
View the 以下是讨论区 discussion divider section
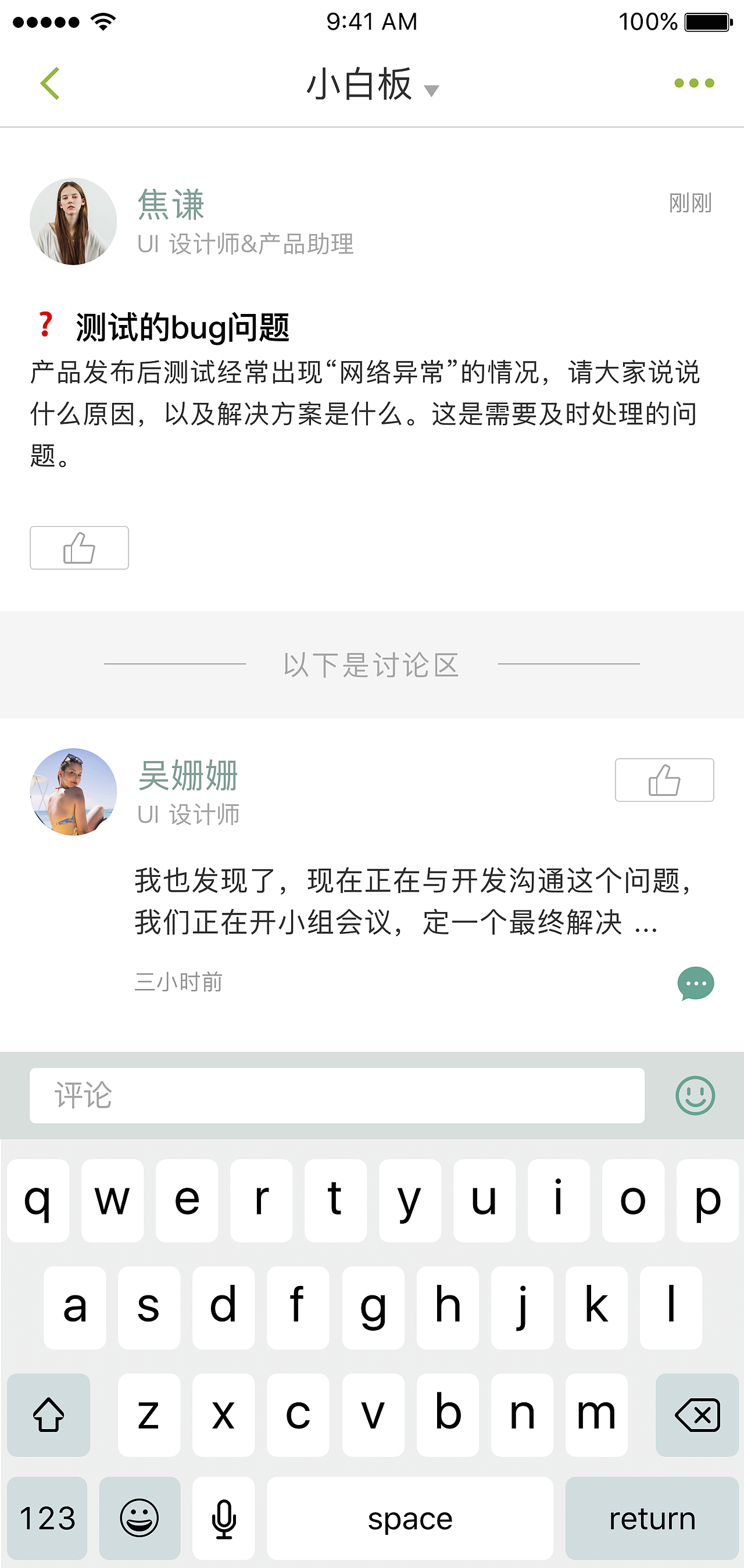tap(371, 665)
